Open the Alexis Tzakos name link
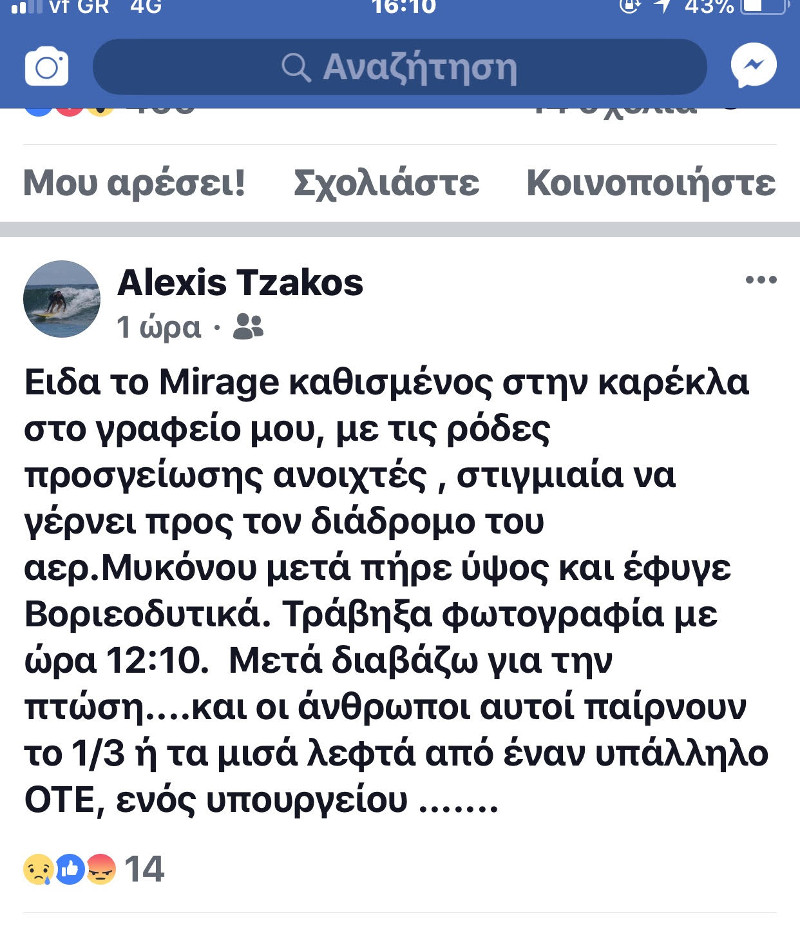This screenshot has width=800, height=926. point(240,283)
